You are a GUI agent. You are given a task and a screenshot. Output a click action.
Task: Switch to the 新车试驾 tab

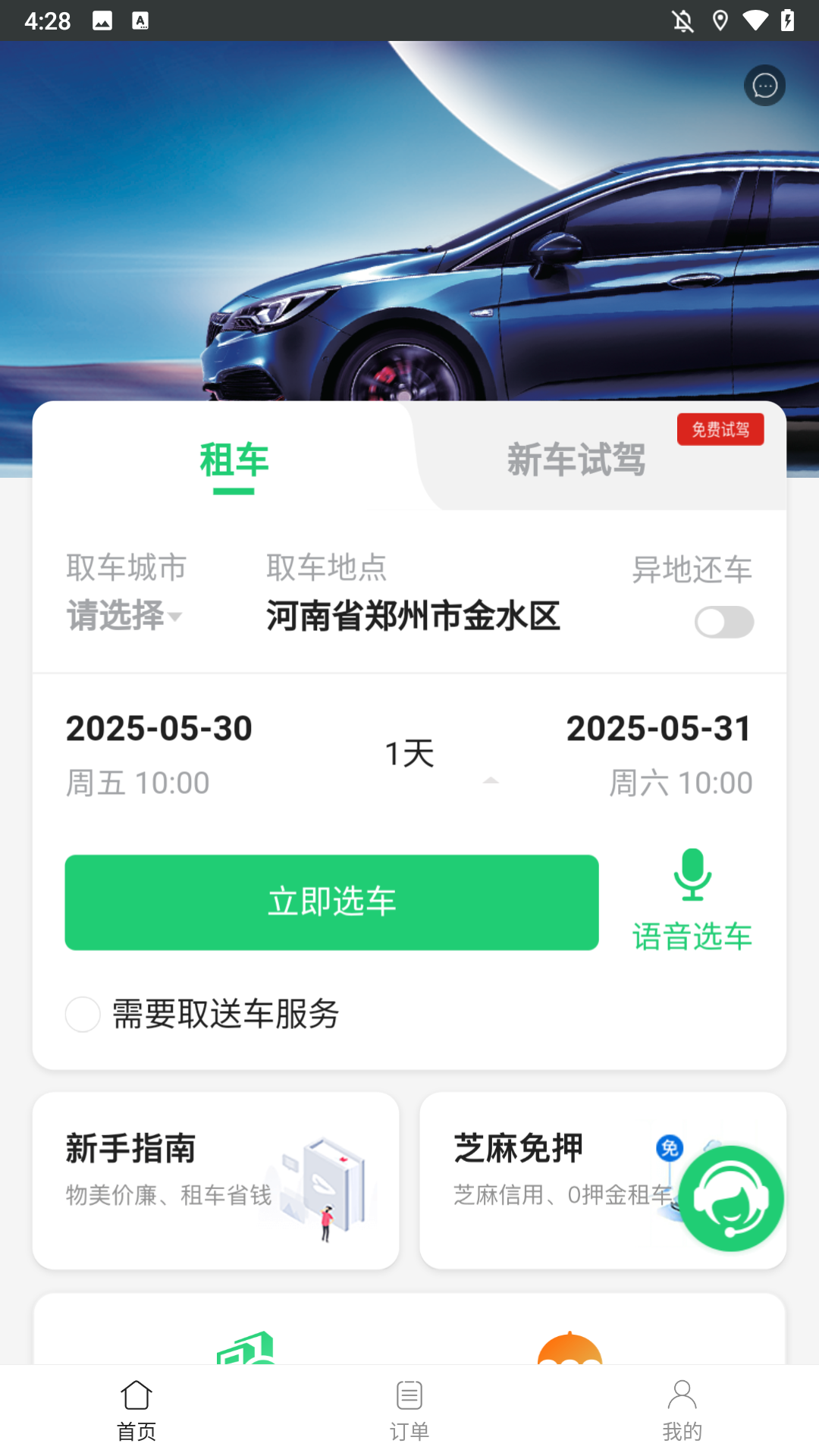click(575, 461)
